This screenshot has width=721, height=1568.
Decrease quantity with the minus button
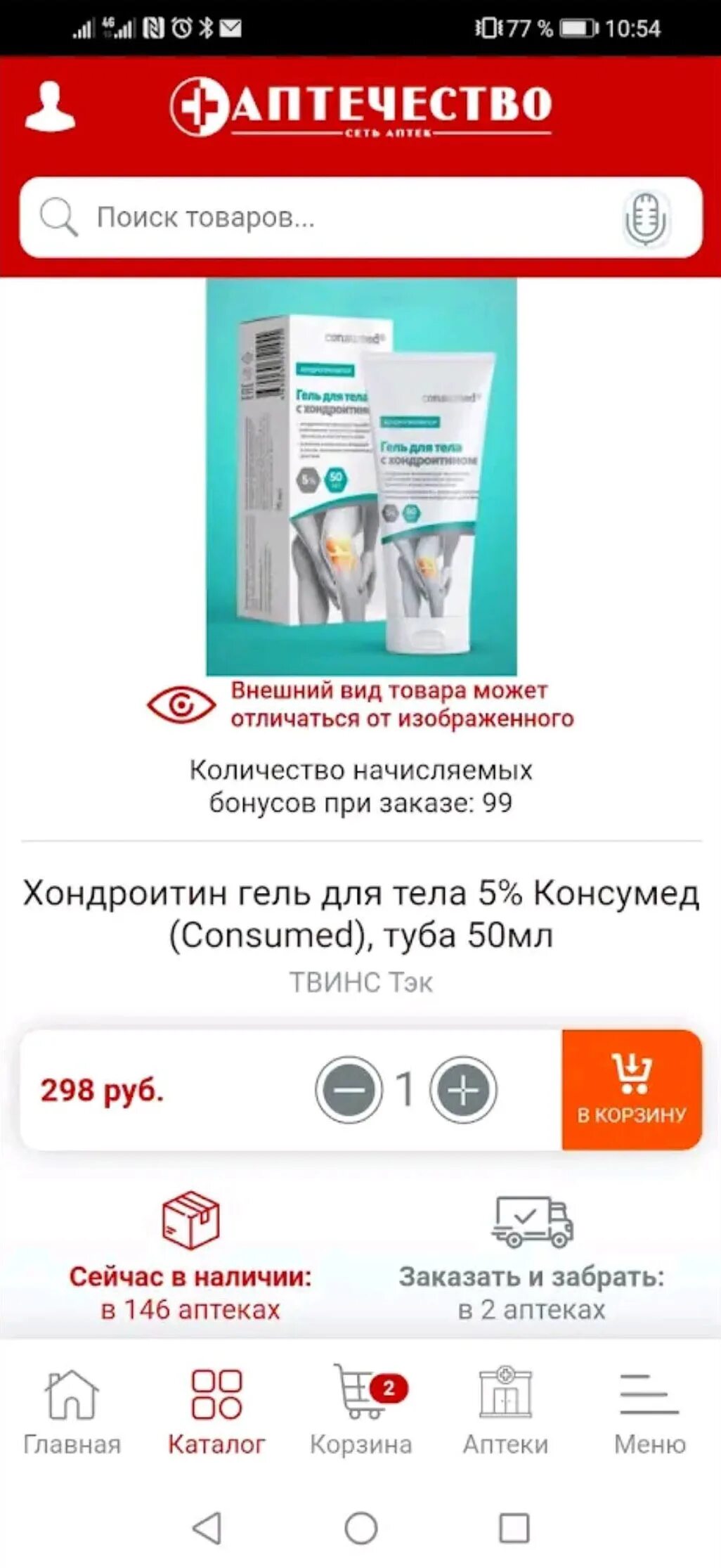pos(349,1090)
